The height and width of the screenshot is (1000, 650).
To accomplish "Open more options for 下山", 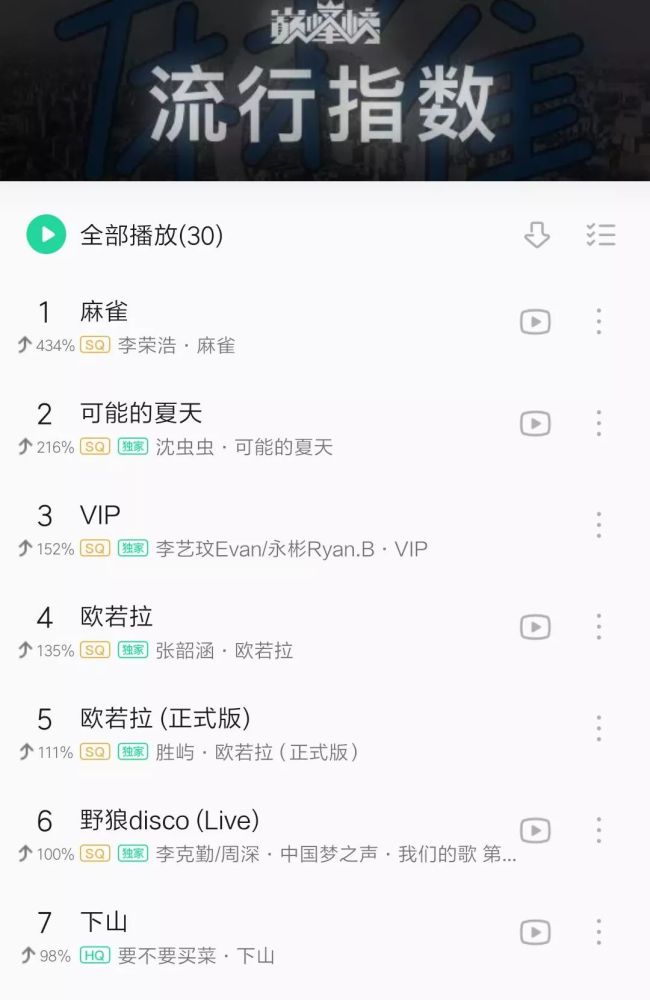I will tap(598, 932).
